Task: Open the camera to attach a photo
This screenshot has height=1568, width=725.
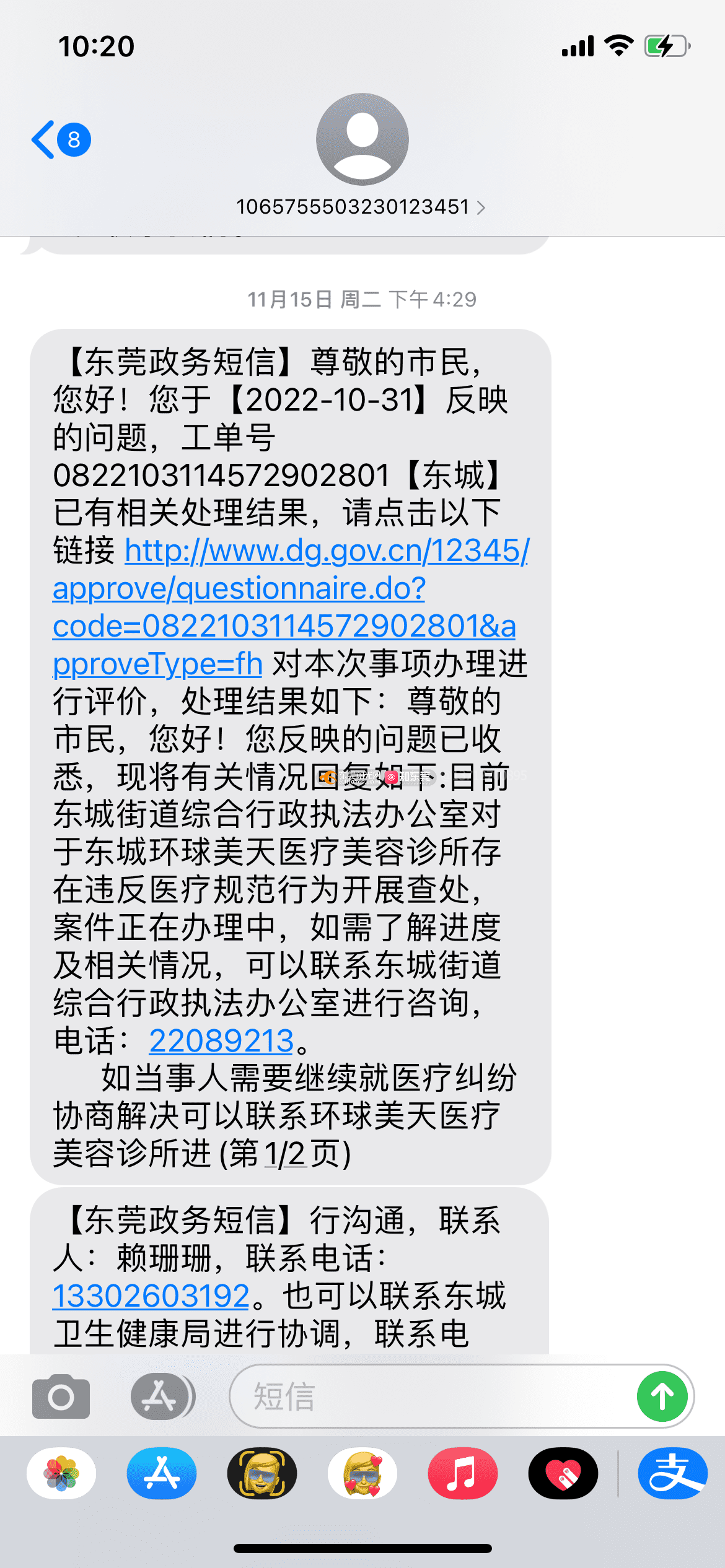Action: (61, 1396)
